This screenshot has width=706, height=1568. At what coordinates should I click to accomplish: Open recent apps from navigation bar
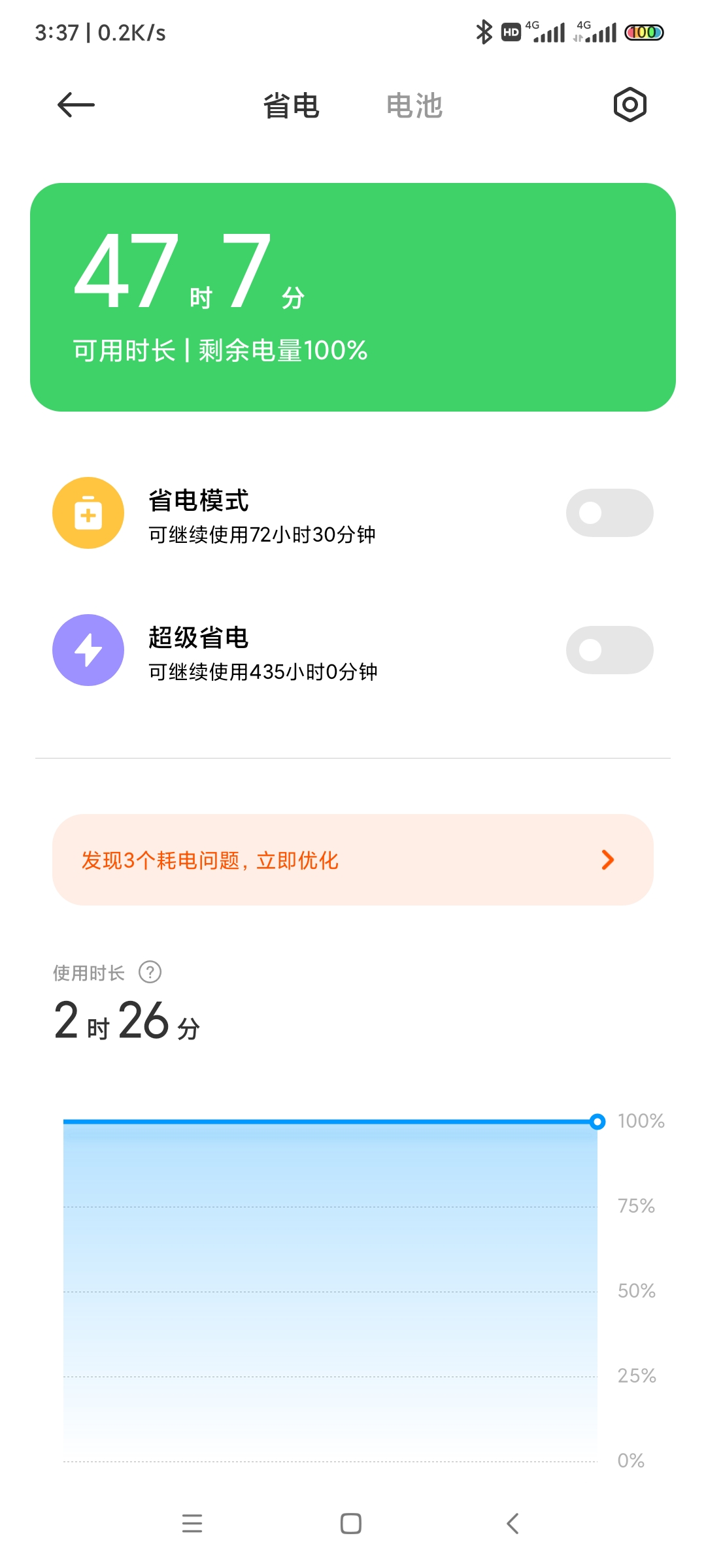click(x=192, y=1524)
